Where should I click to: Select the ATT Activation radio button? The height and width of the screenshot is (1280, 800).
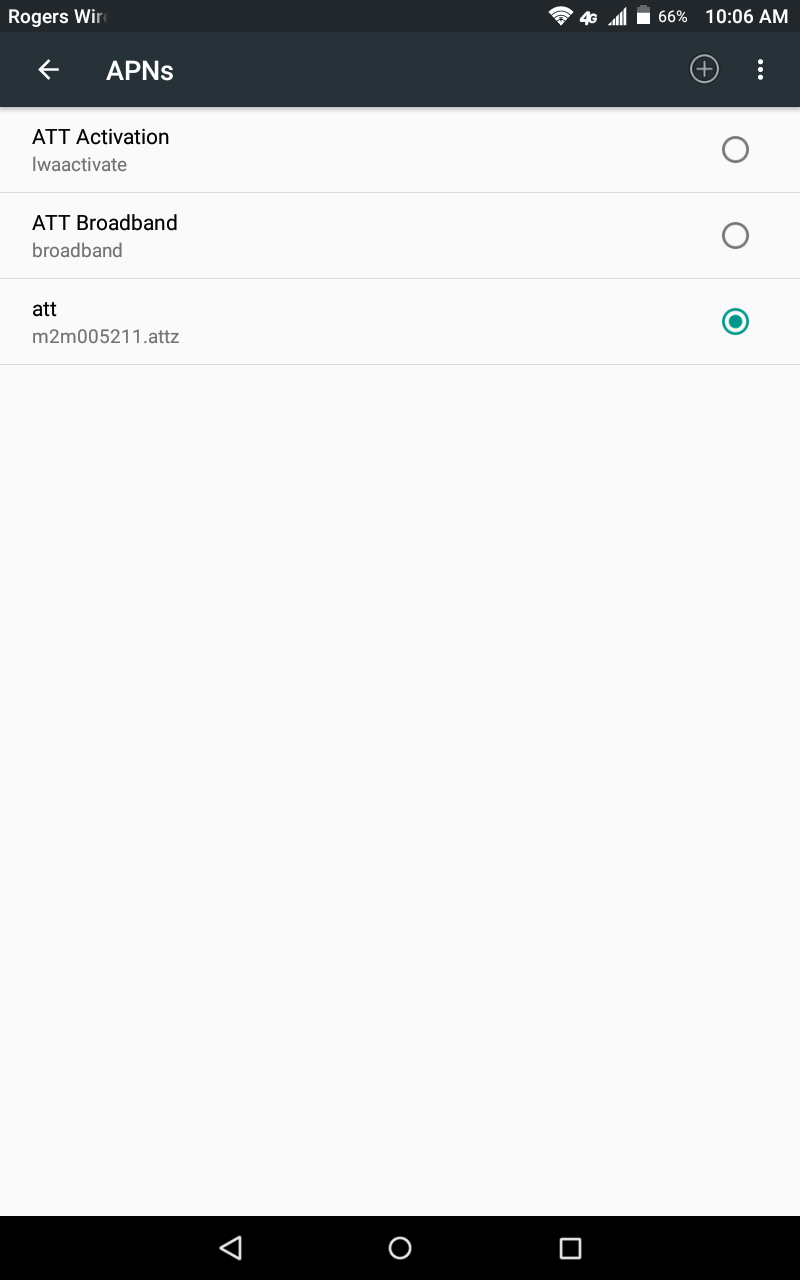click(x=735, y=150)
